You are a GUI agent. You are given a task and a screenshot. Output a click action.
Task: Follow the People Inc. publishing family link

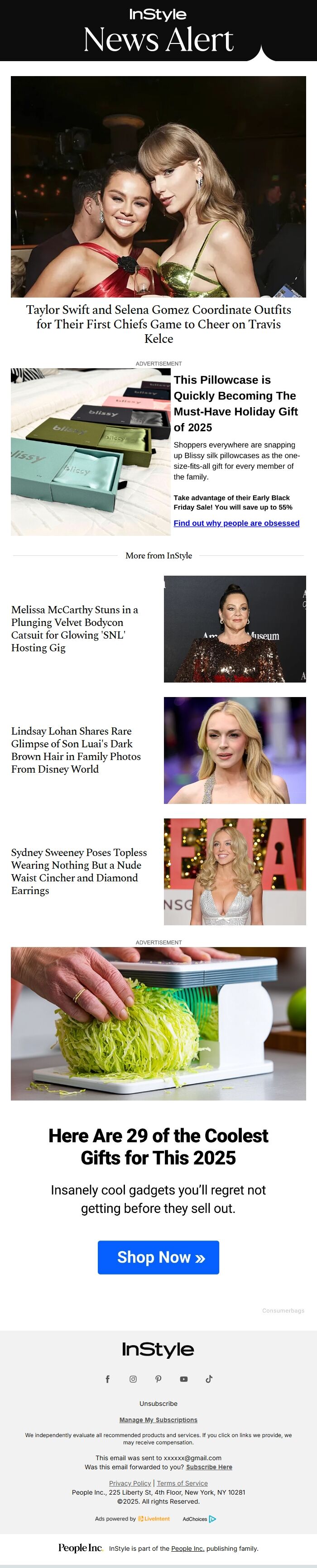pyautogui.click(x=187, y=1549)
